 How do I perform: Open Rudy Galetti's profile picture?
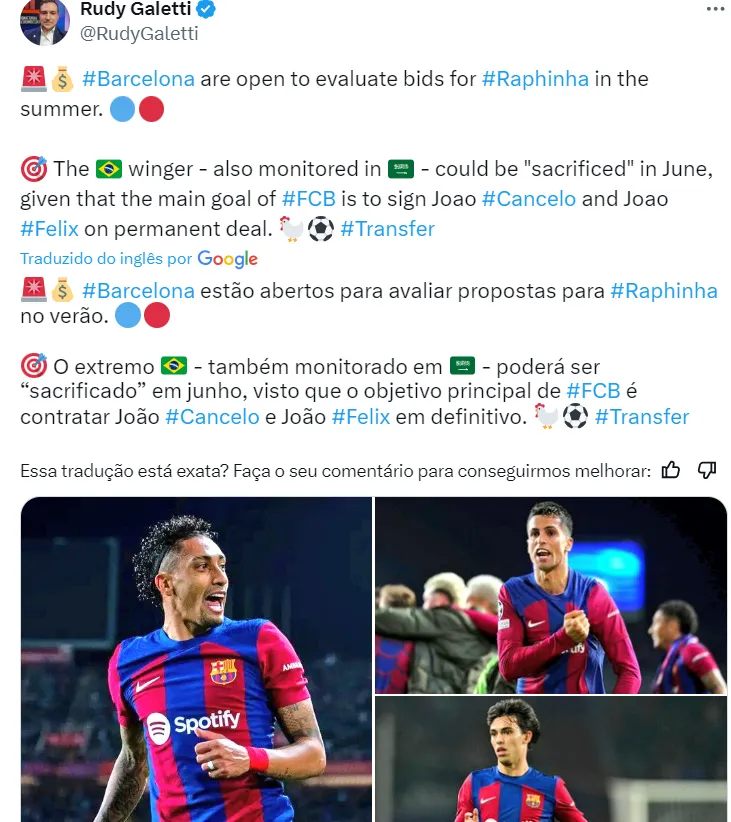pyautogui.click(x=45, y=21)
